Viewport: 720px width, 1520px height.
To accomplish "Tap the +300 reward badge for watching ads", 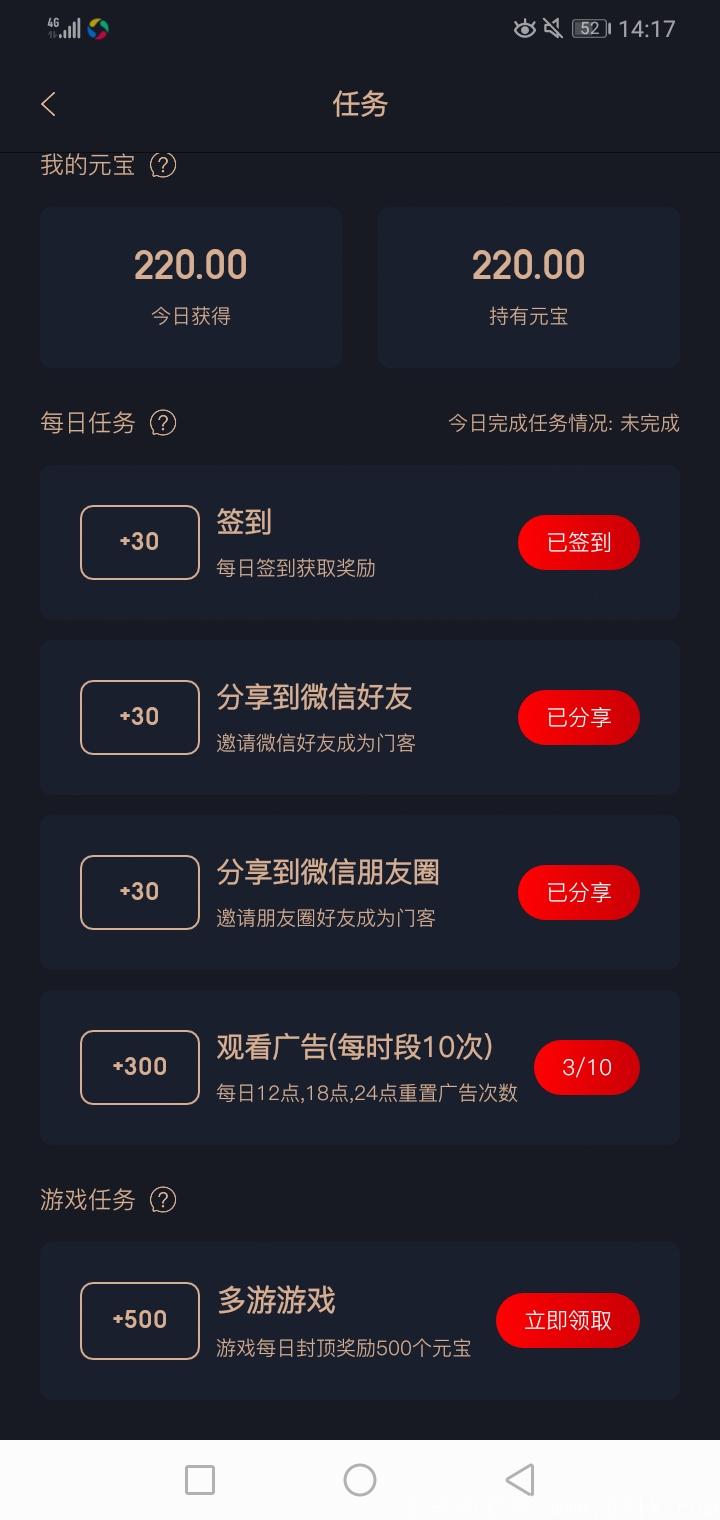I will [x=139, y=1066].
